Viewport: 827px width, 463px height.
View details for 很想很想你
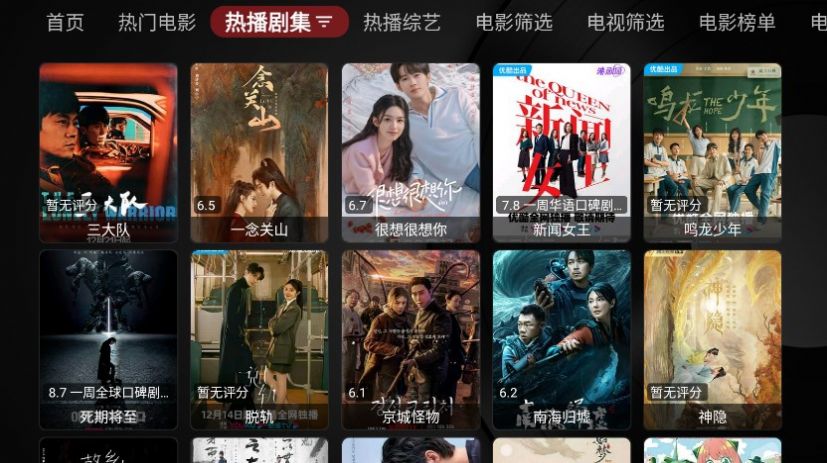point(411,152)
